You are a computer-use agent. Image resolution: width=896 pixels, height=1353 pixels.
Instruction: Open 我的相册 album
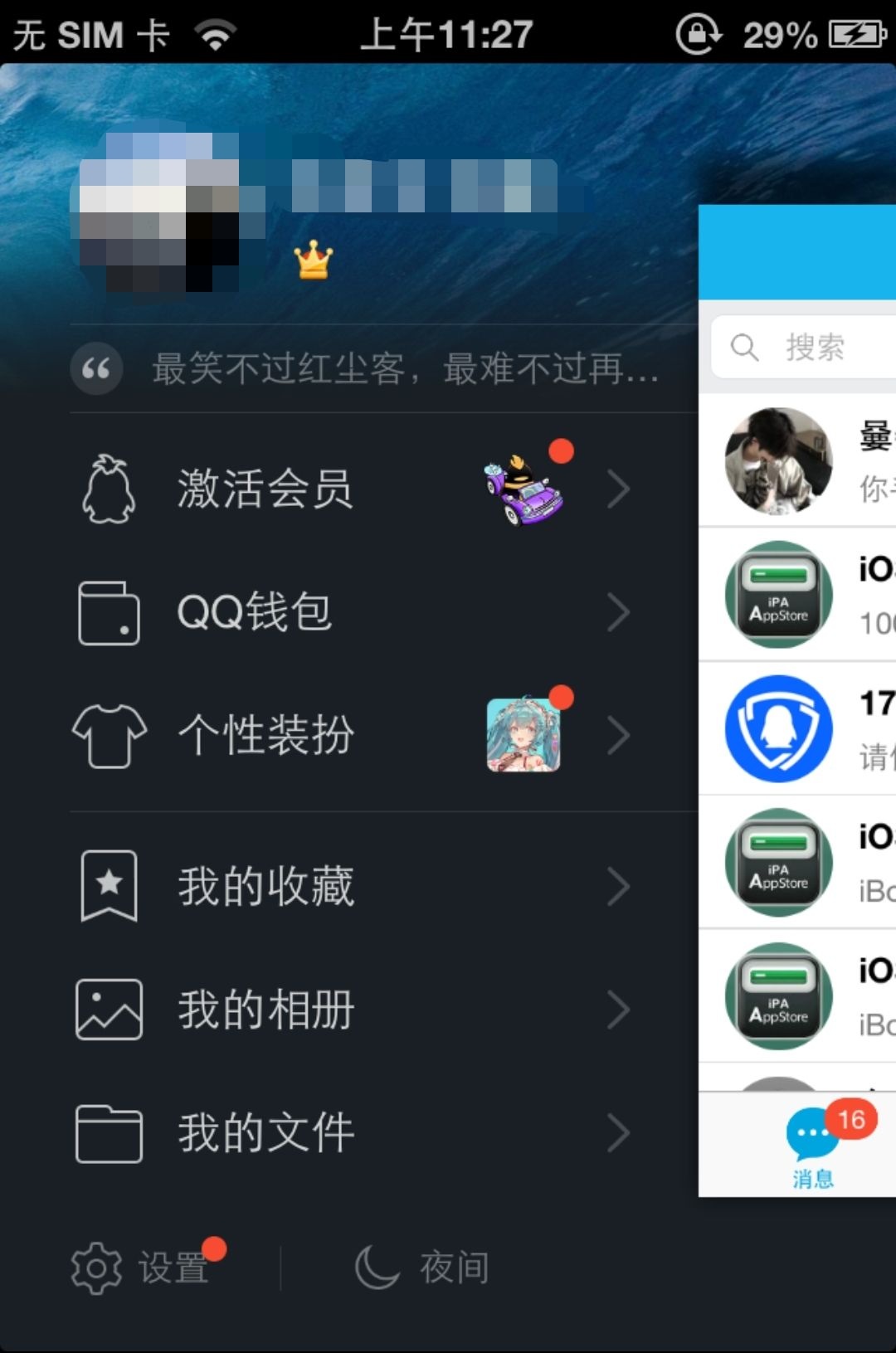[348, 1009]
